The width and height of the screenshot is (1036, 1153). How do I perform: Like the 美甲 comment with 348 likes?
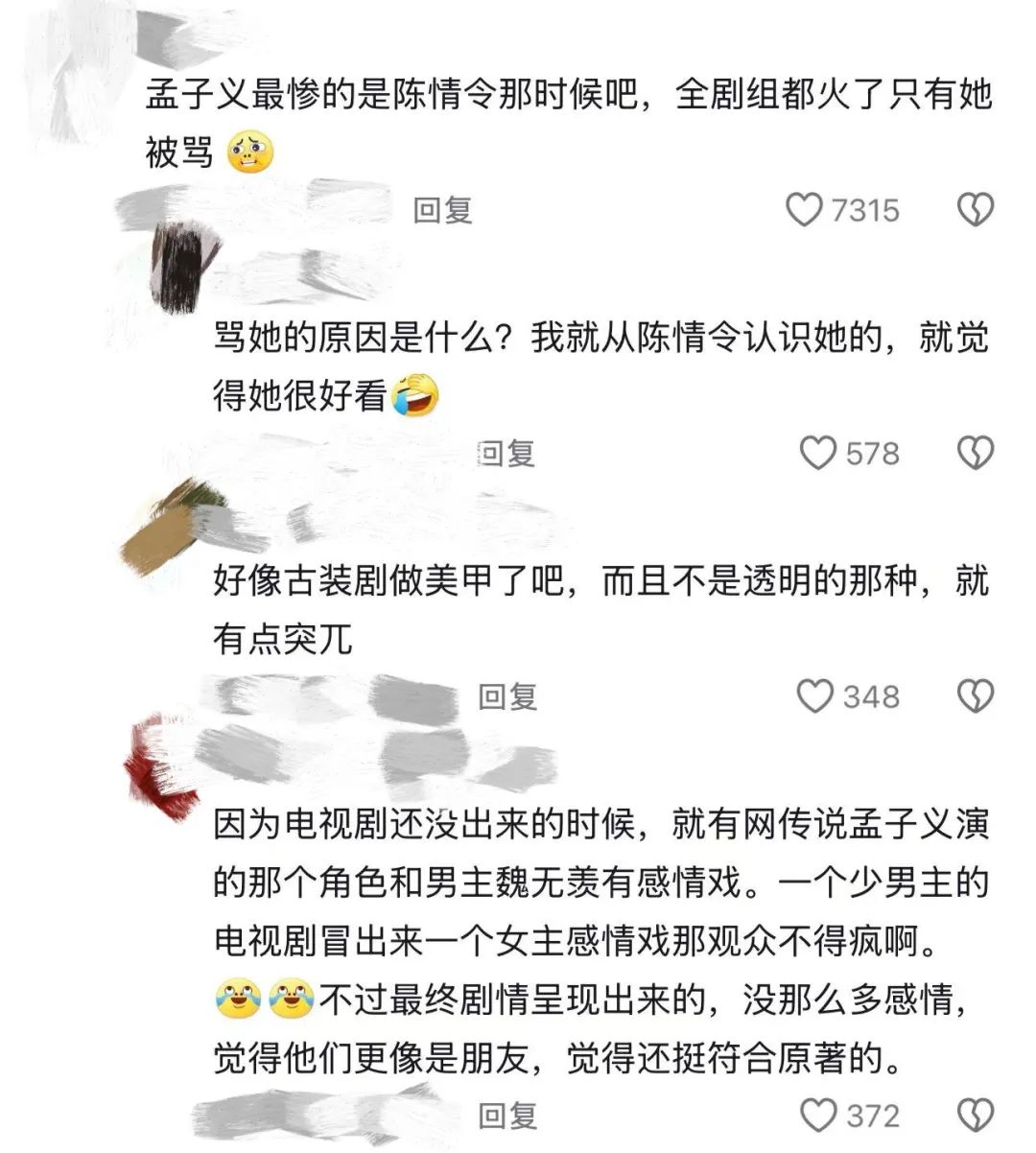[x=815, y=696]
